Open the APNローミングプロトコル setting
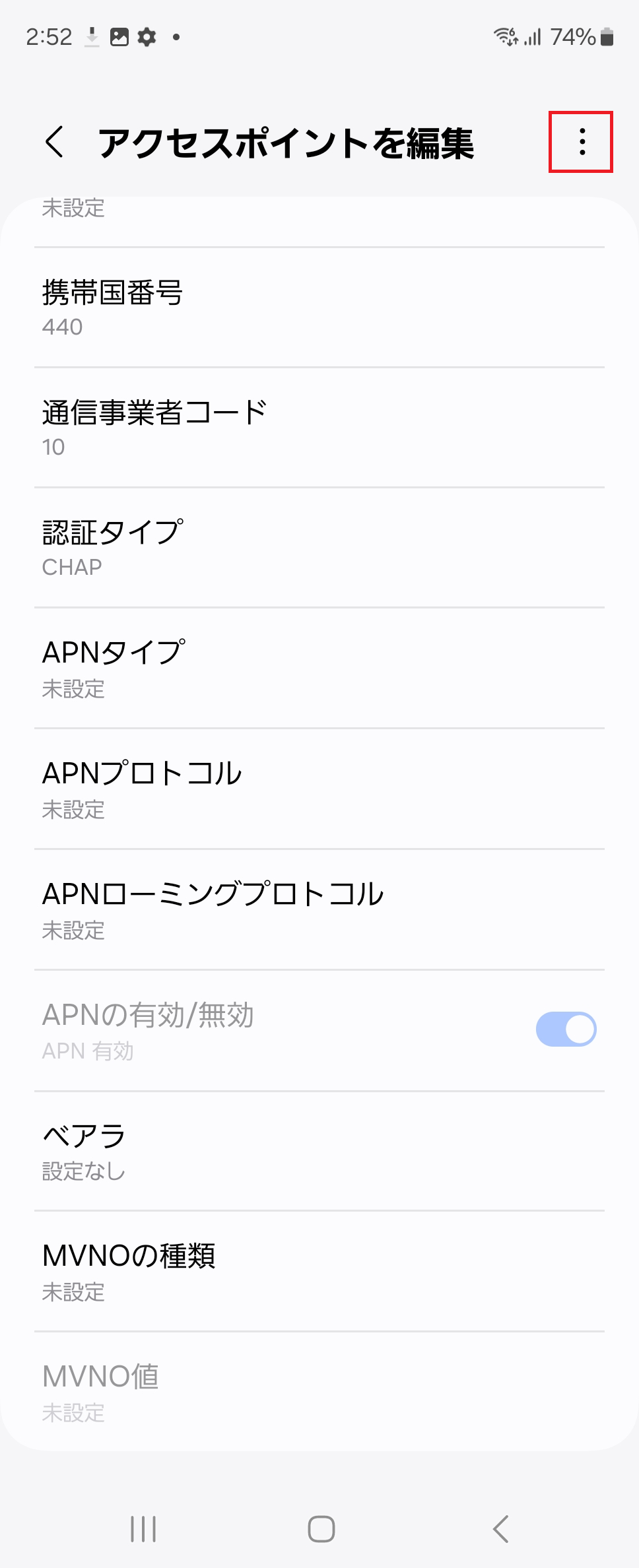This screenshot has width=639, height=1568. 319,909
